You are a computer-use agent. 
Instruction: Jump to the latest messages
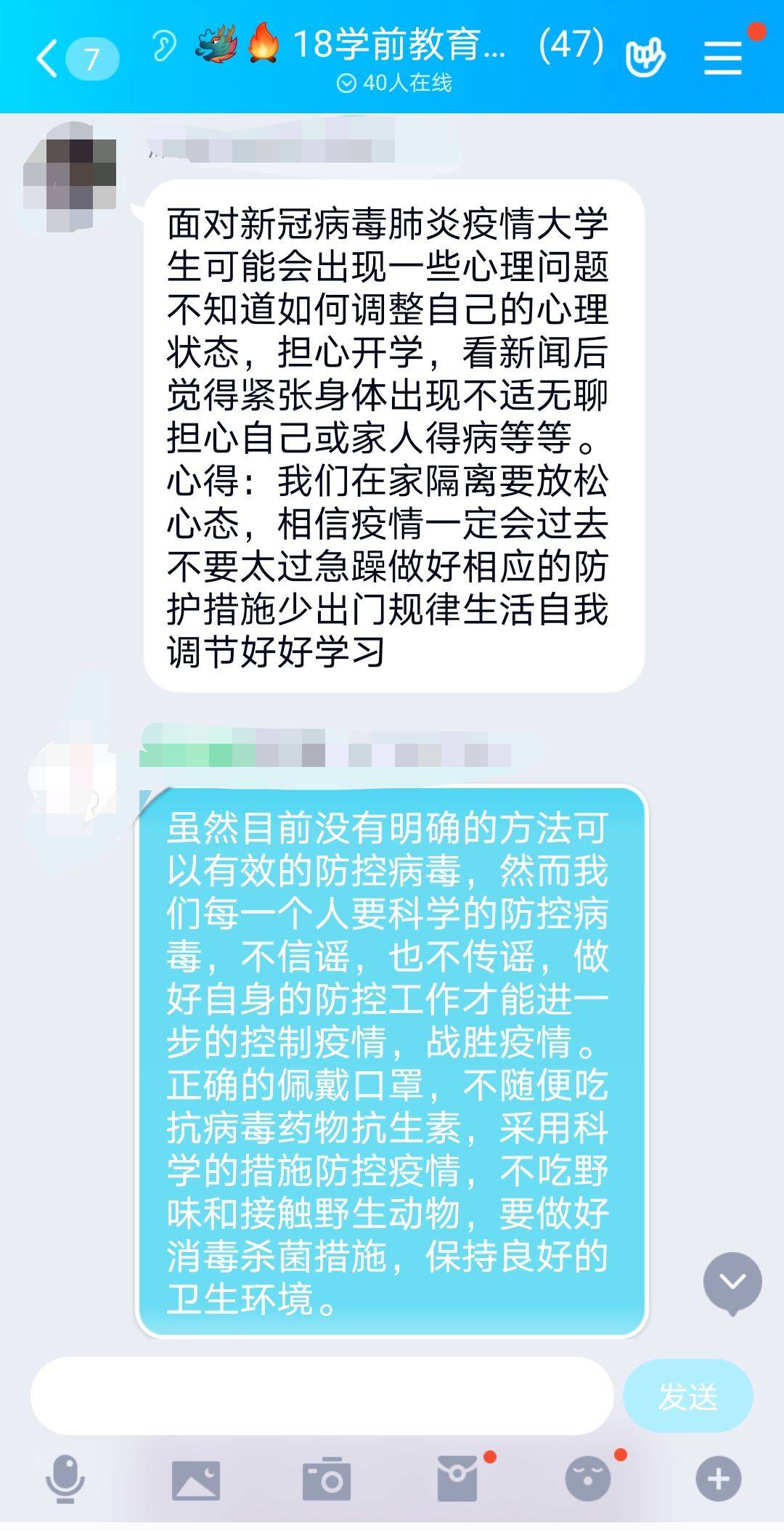732,1283
